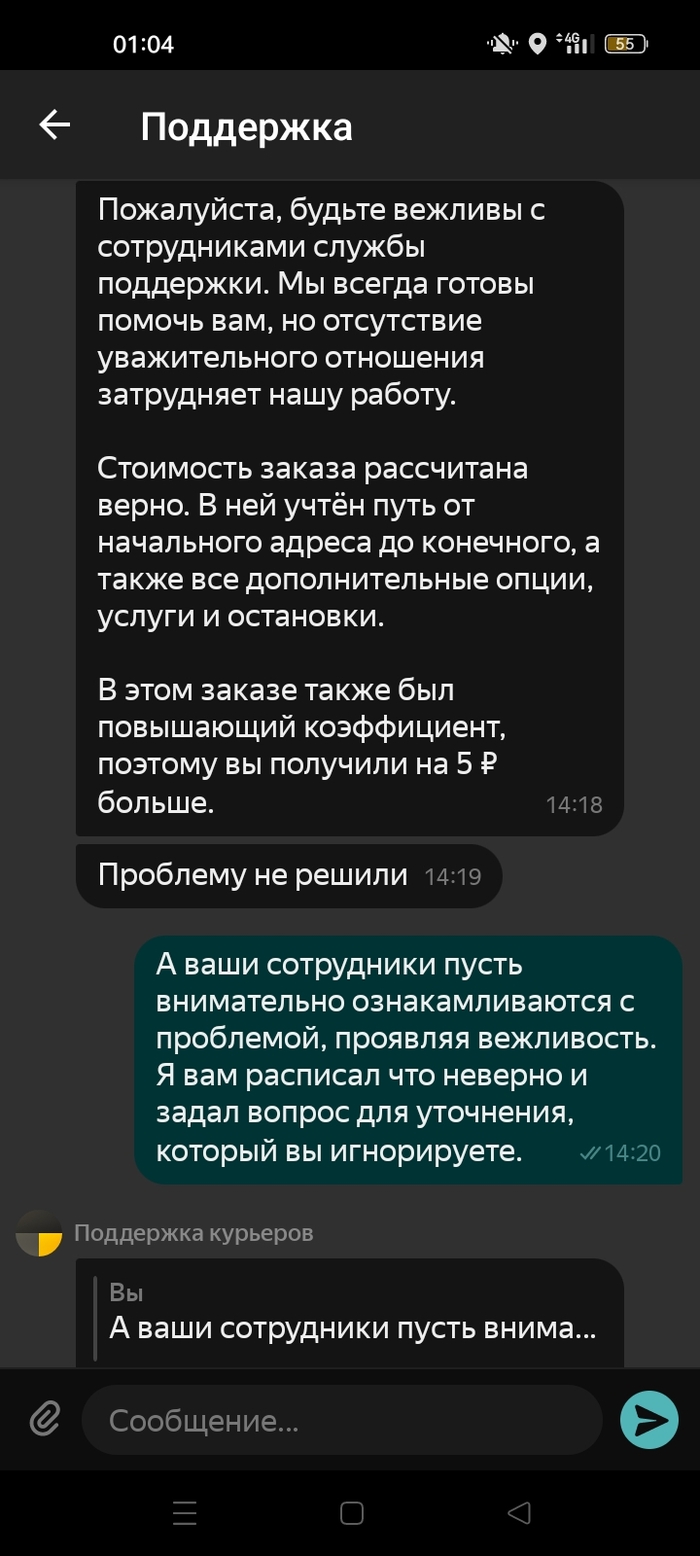Tap the system home button
Screen dimensions: 700x1556
pos(351,1513)
